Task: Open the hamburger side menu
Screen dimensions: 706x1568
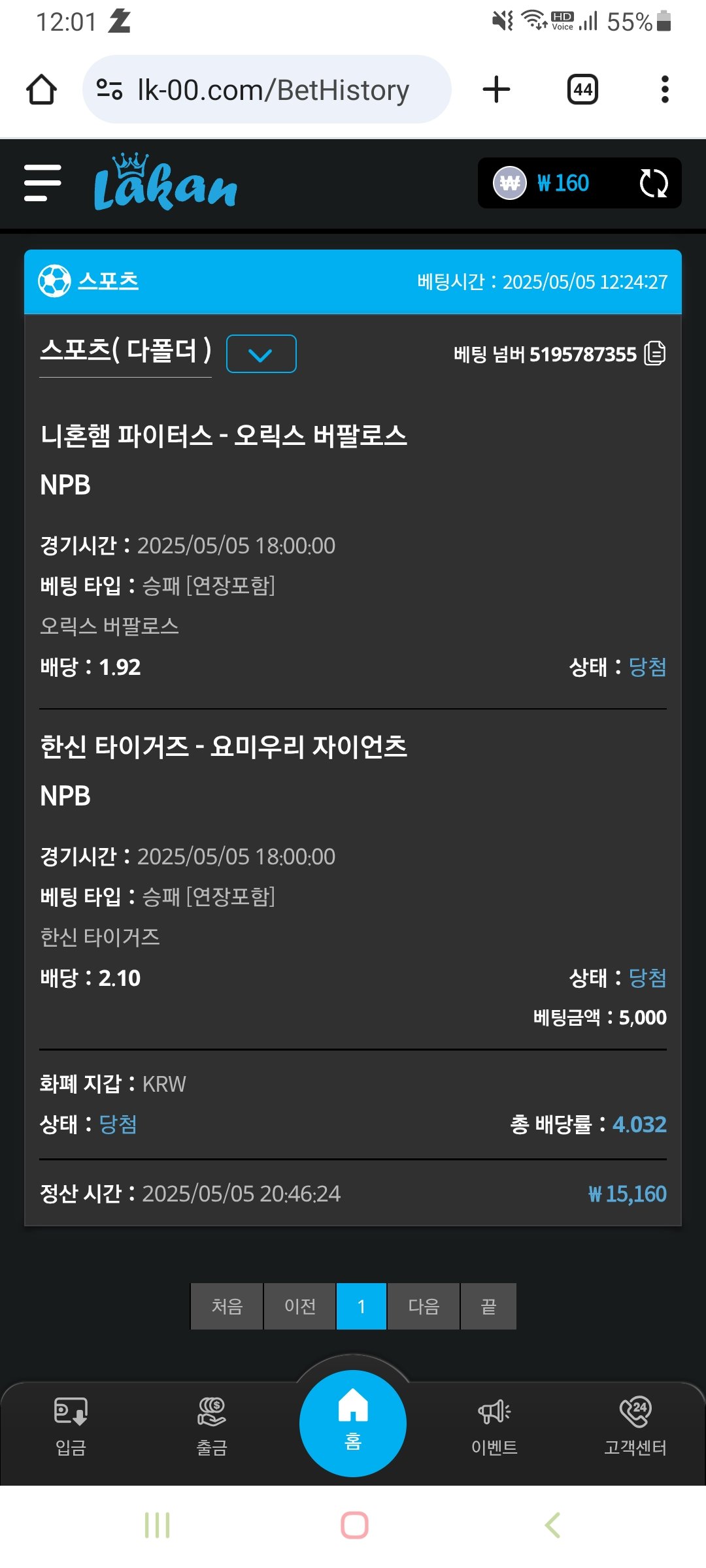Action: [x=42, y=183]
